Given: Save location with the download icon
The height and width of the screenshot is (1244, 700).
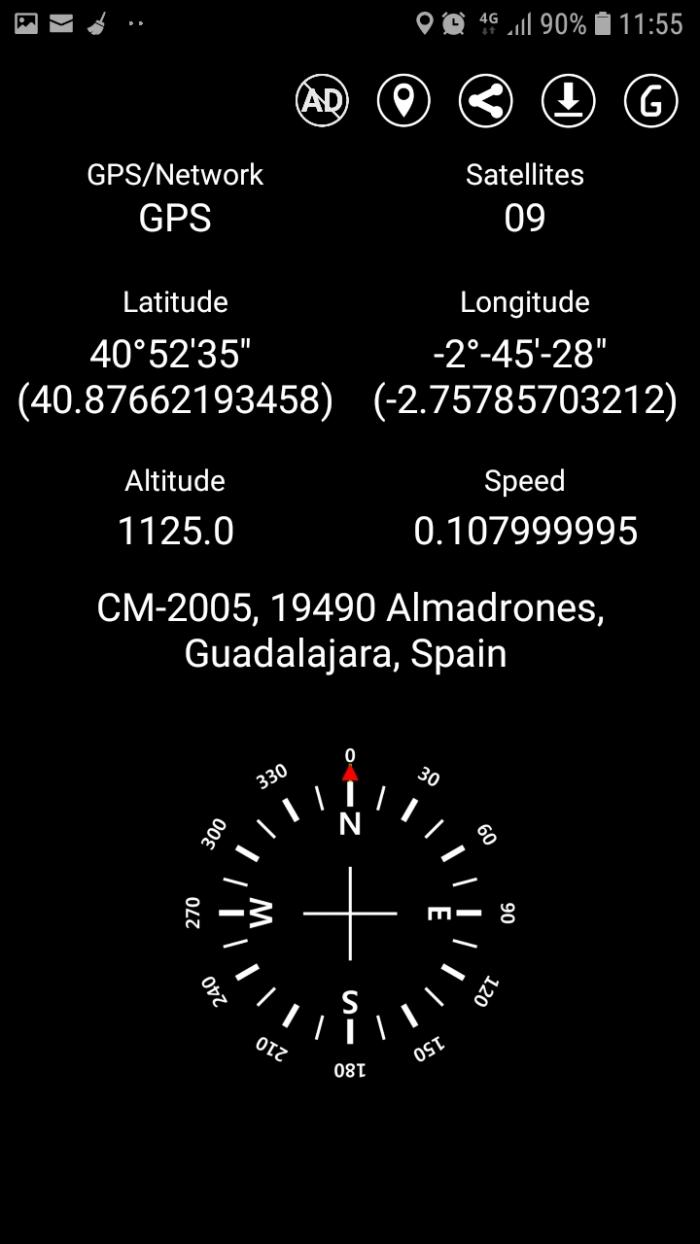Looking at the screenshot, I should pyautogui.click(x=568, y=101).
